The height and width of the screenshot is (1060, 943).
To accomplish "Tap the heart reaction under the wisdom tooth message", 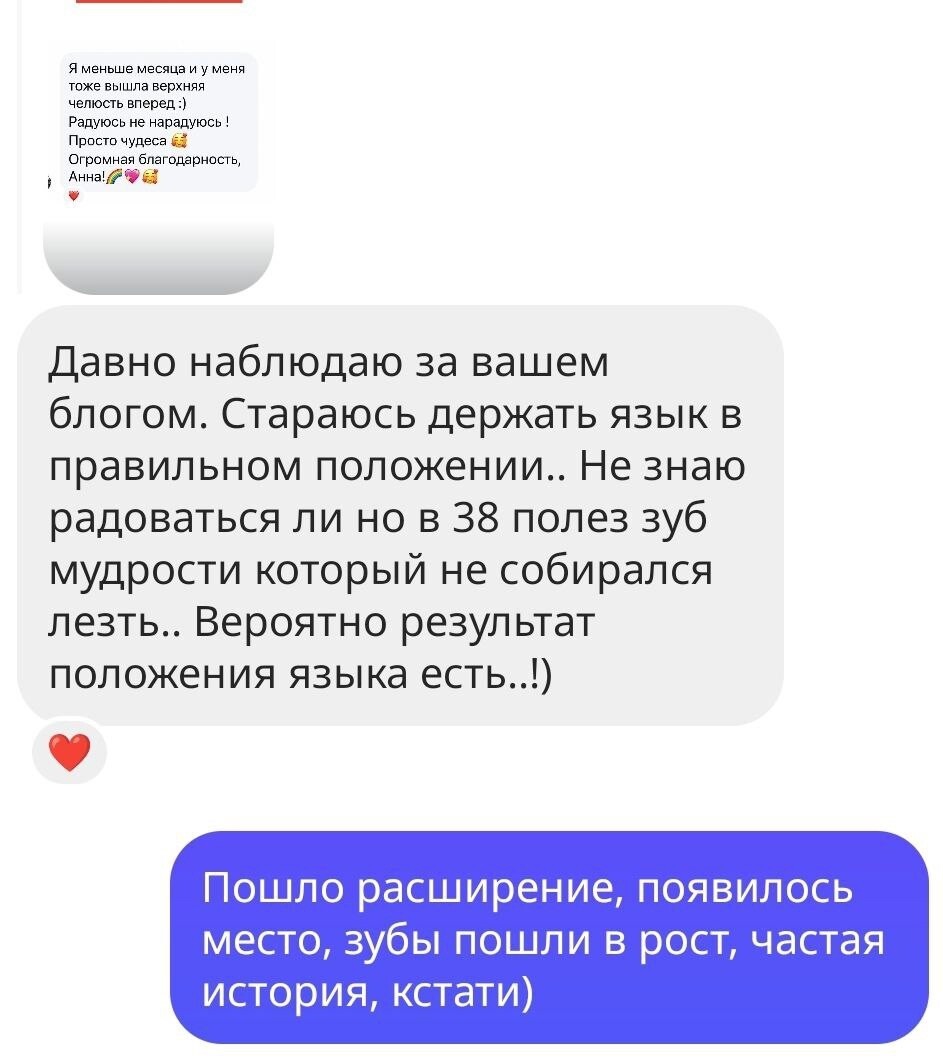I will click(x=69, y=752).
